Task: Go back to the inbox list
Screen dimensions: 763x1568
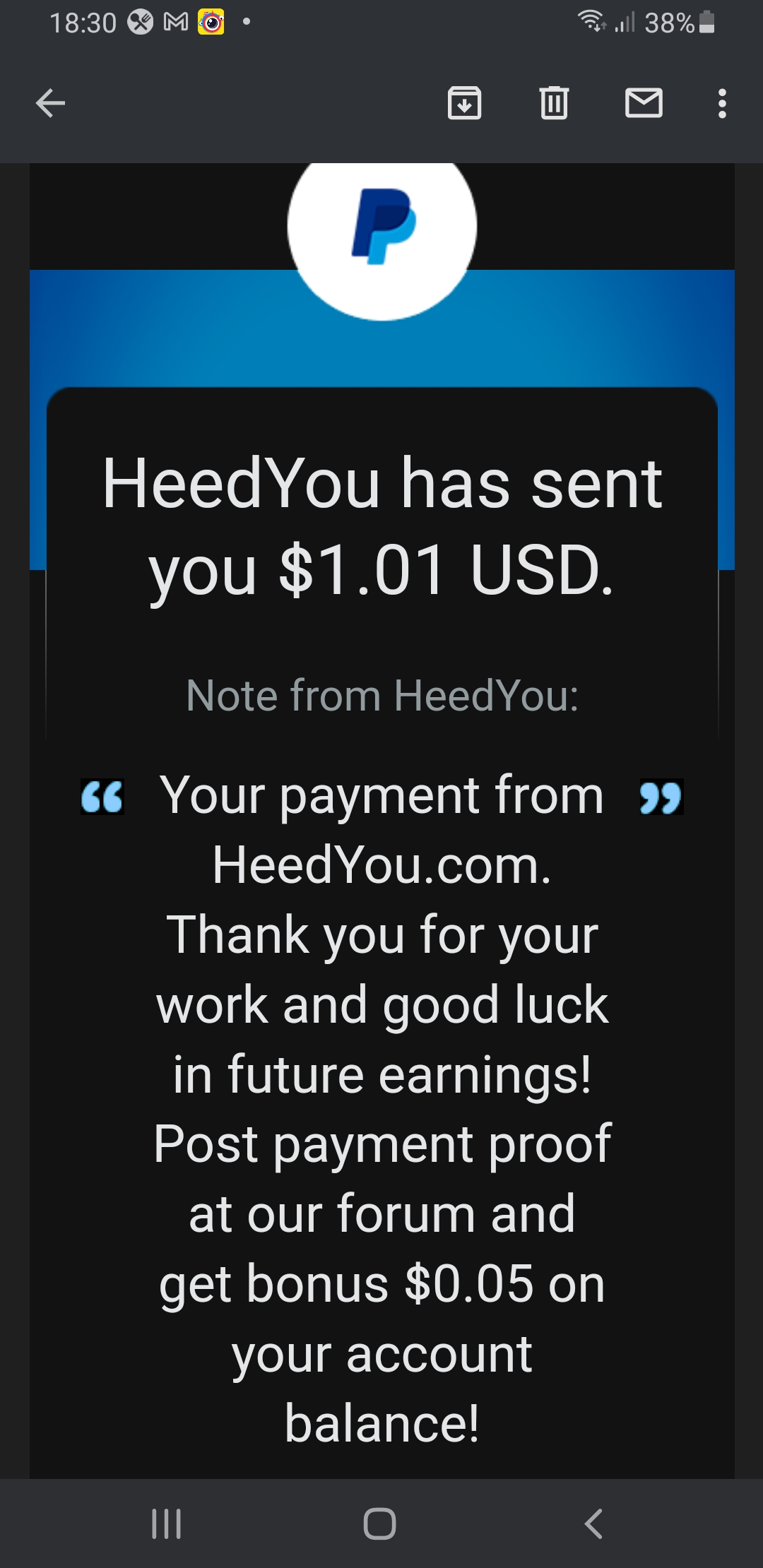Action: (50, 104)
